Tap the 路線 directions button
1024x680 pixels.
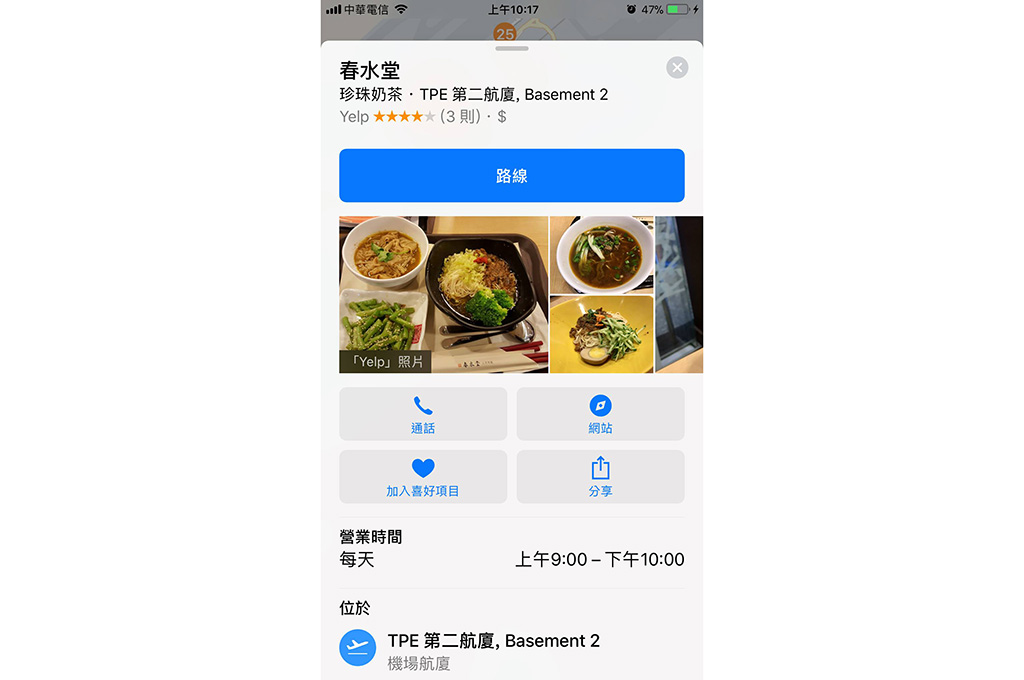tap(511, 176)
